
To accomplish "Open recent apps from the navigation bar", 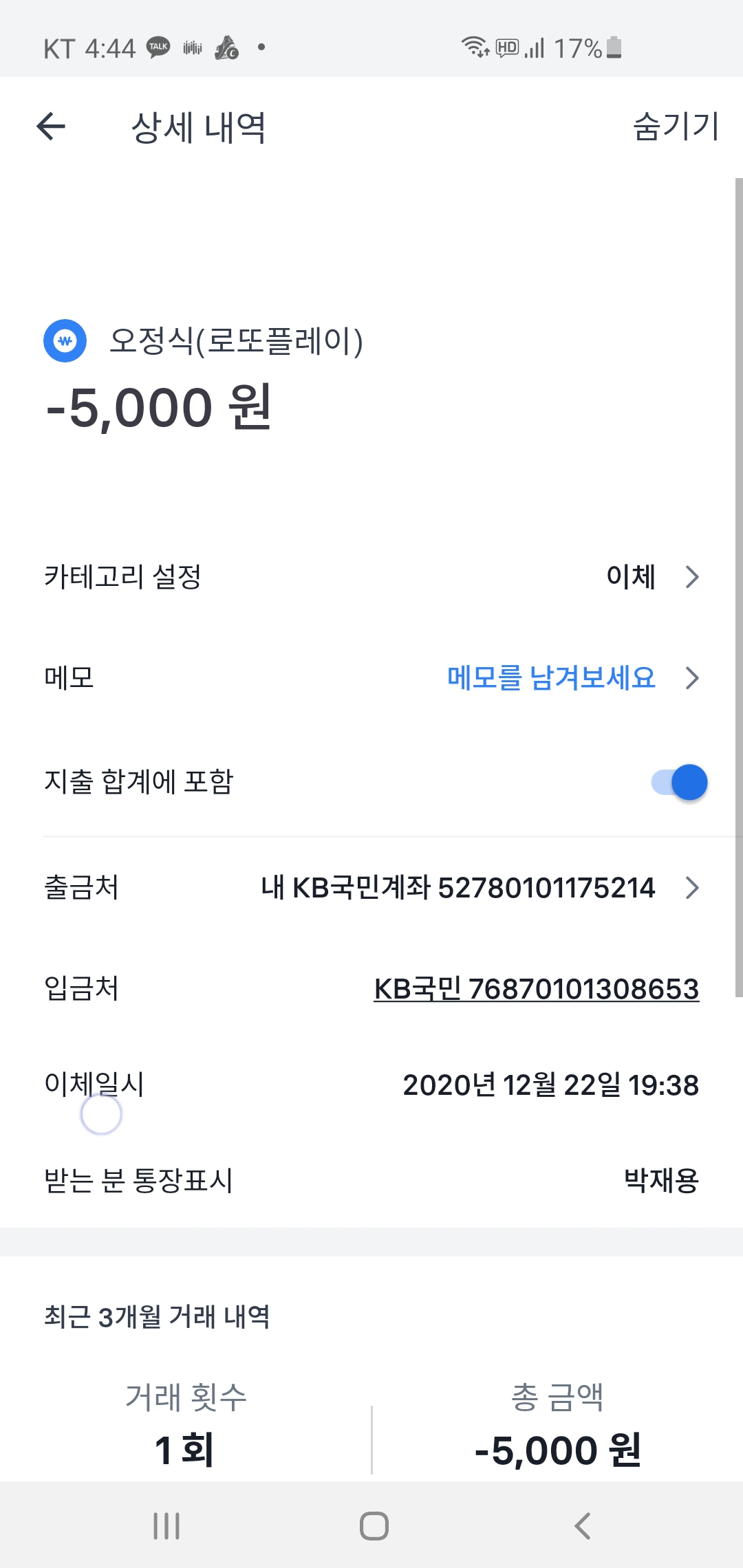I will click(x=166, y=1525).
